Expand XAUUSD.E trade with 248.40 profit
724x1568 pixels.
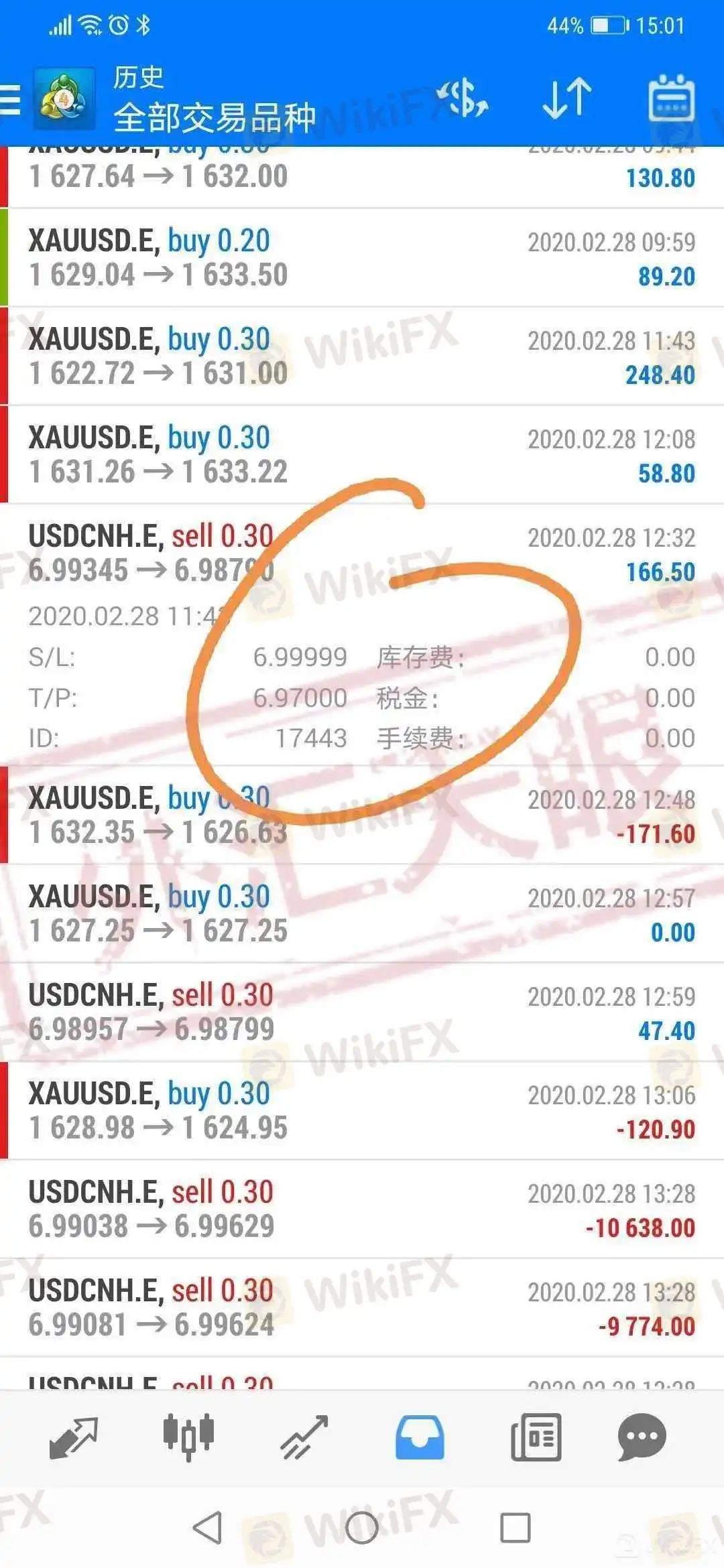click(x=362, y=356)
